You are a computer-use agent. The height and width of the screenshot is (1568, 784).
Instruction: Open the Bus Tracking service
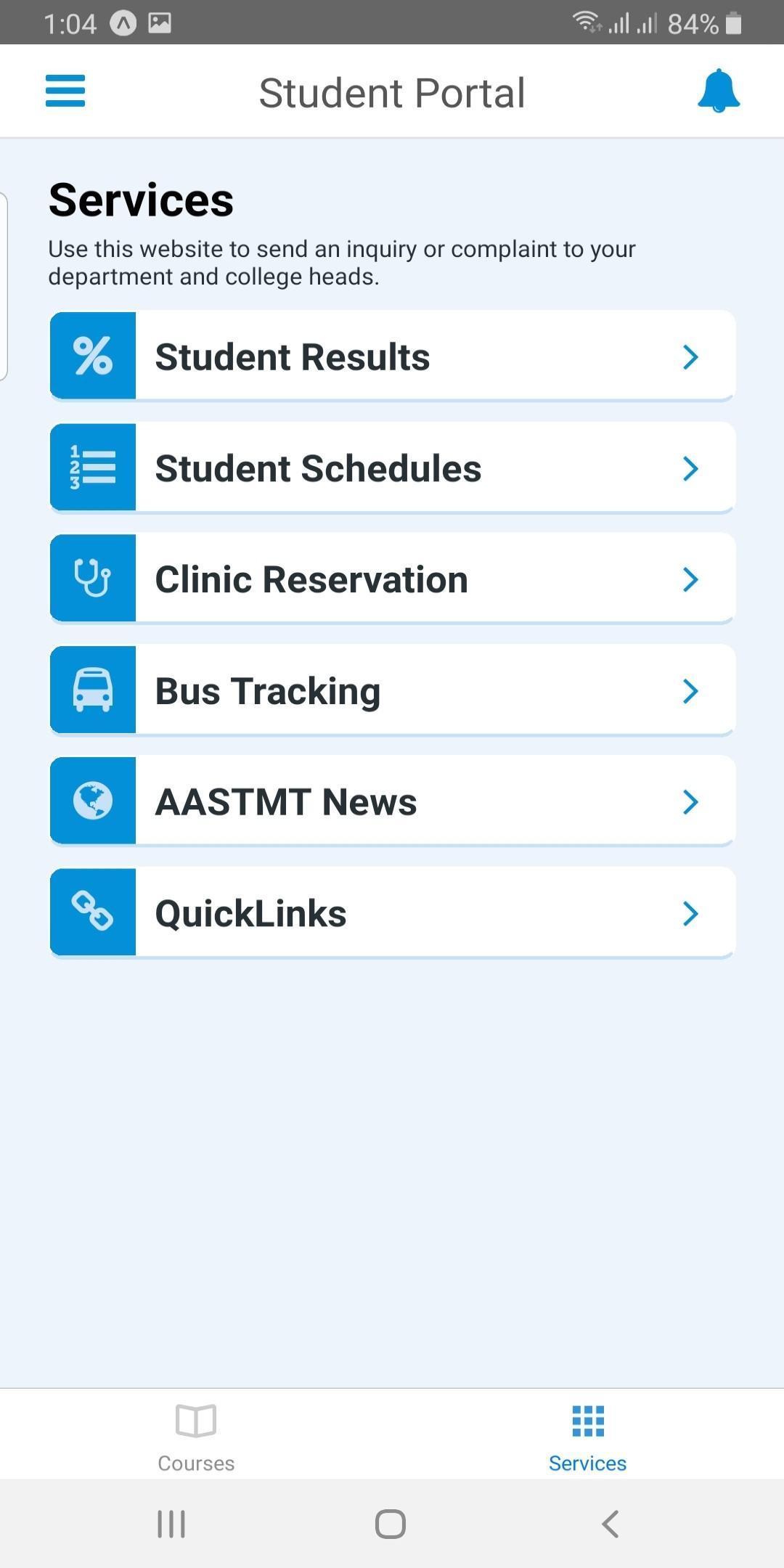point(392,690)
